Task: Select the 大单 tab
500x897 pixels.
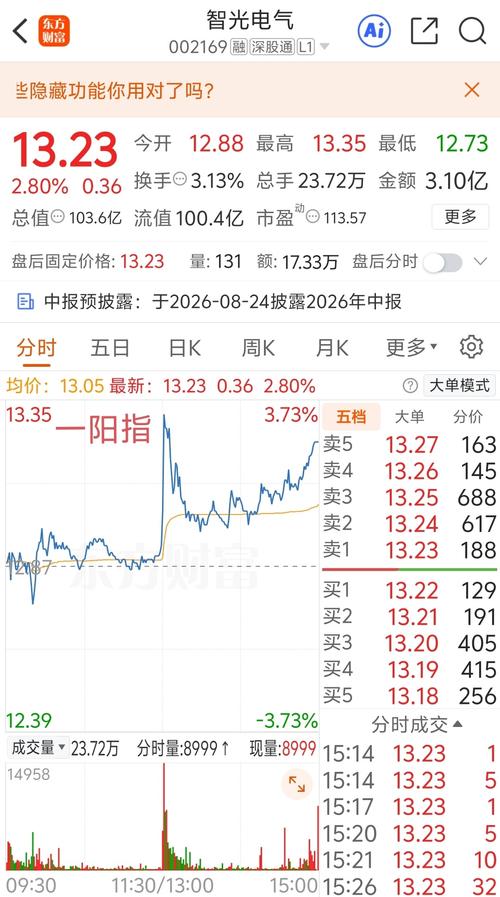Action: point(410,417)
